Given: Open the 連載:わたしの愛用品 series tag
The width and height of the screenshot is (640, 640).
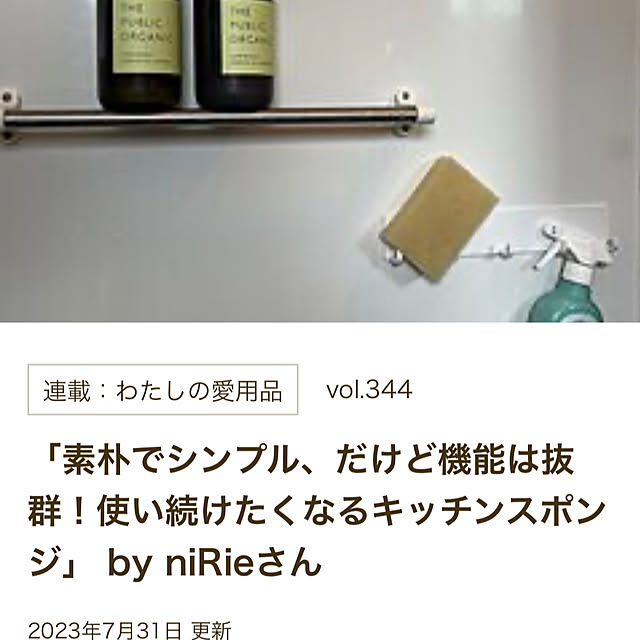Looking at the screenshot, I should [162, 389].
